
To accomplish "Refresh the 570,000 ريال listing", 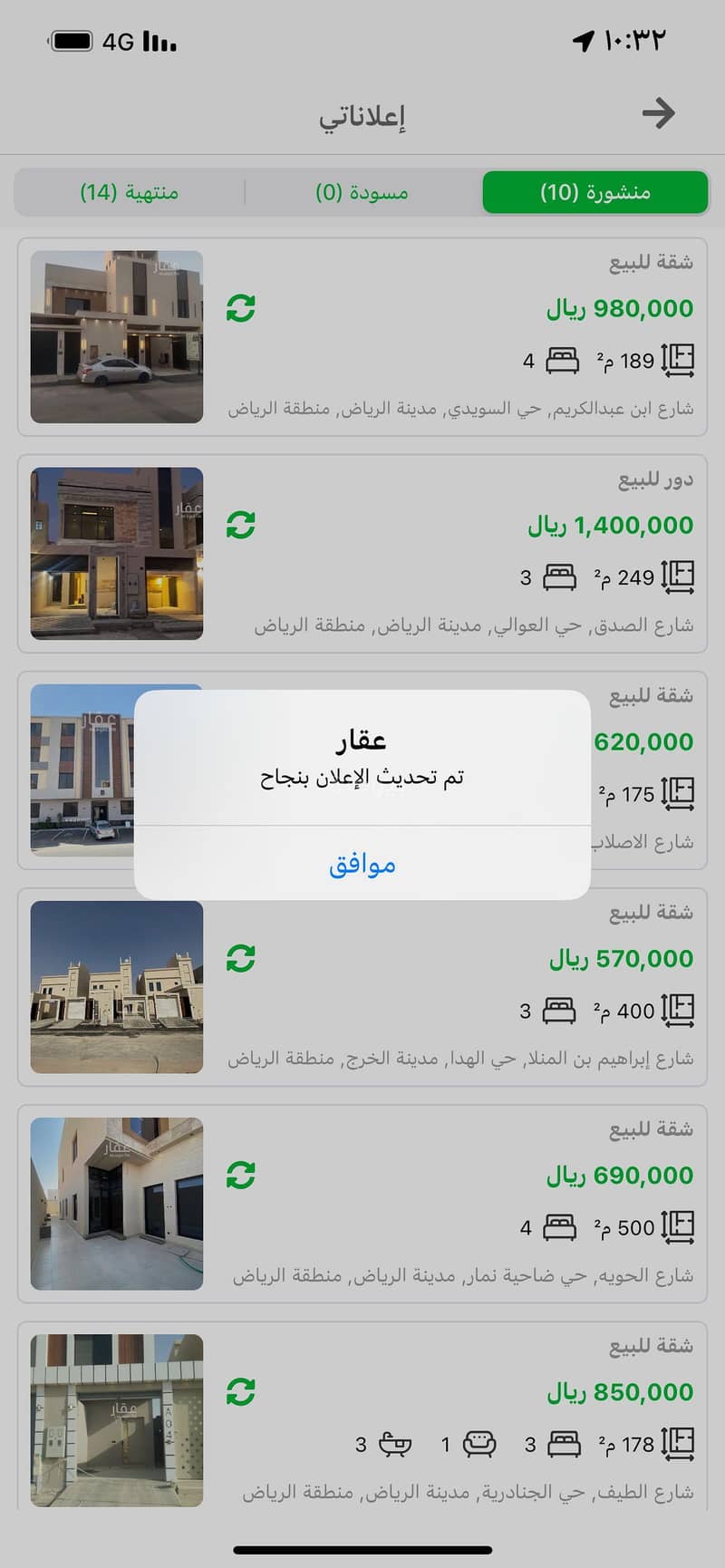I will (241, 958).
